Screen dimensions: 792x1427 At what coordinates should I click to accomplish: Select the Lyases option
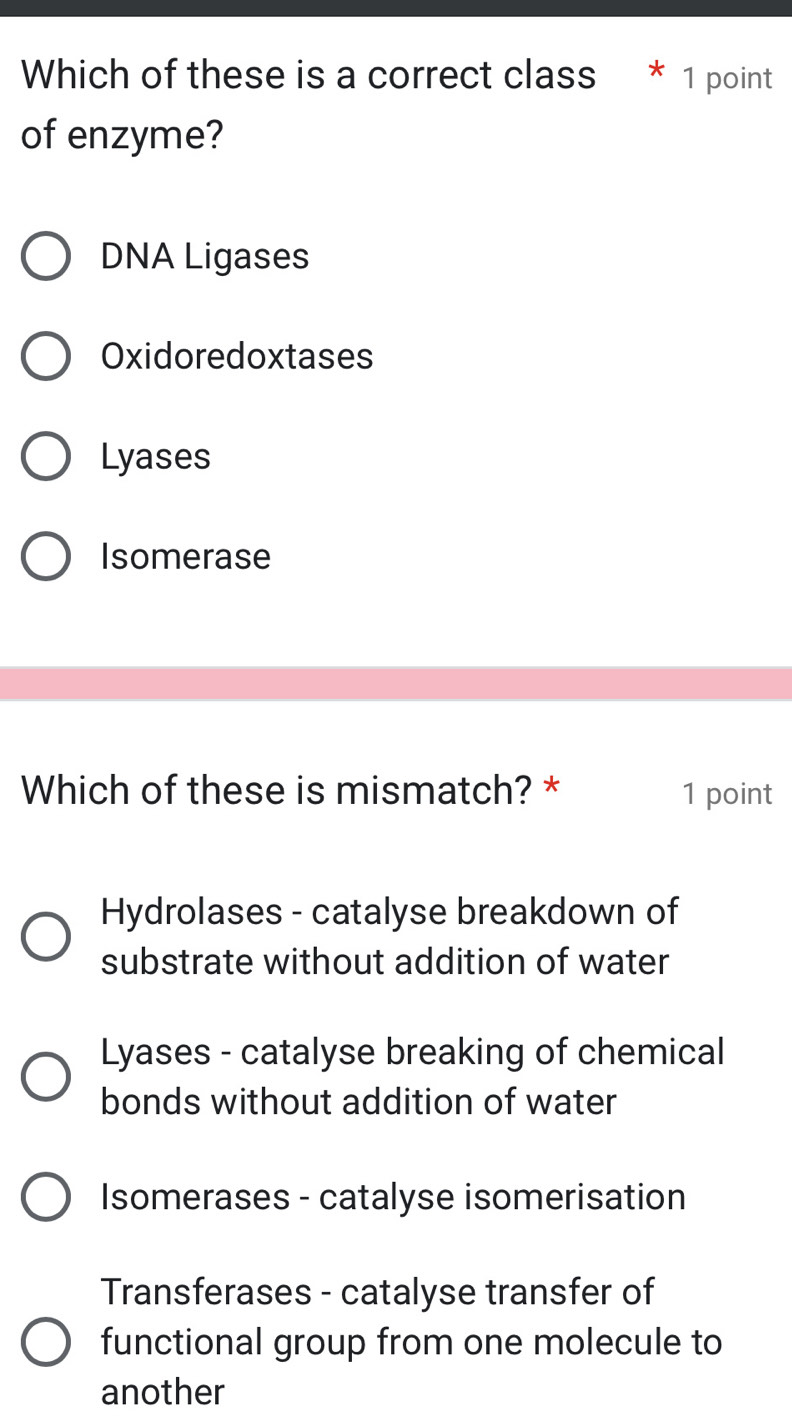45,456
